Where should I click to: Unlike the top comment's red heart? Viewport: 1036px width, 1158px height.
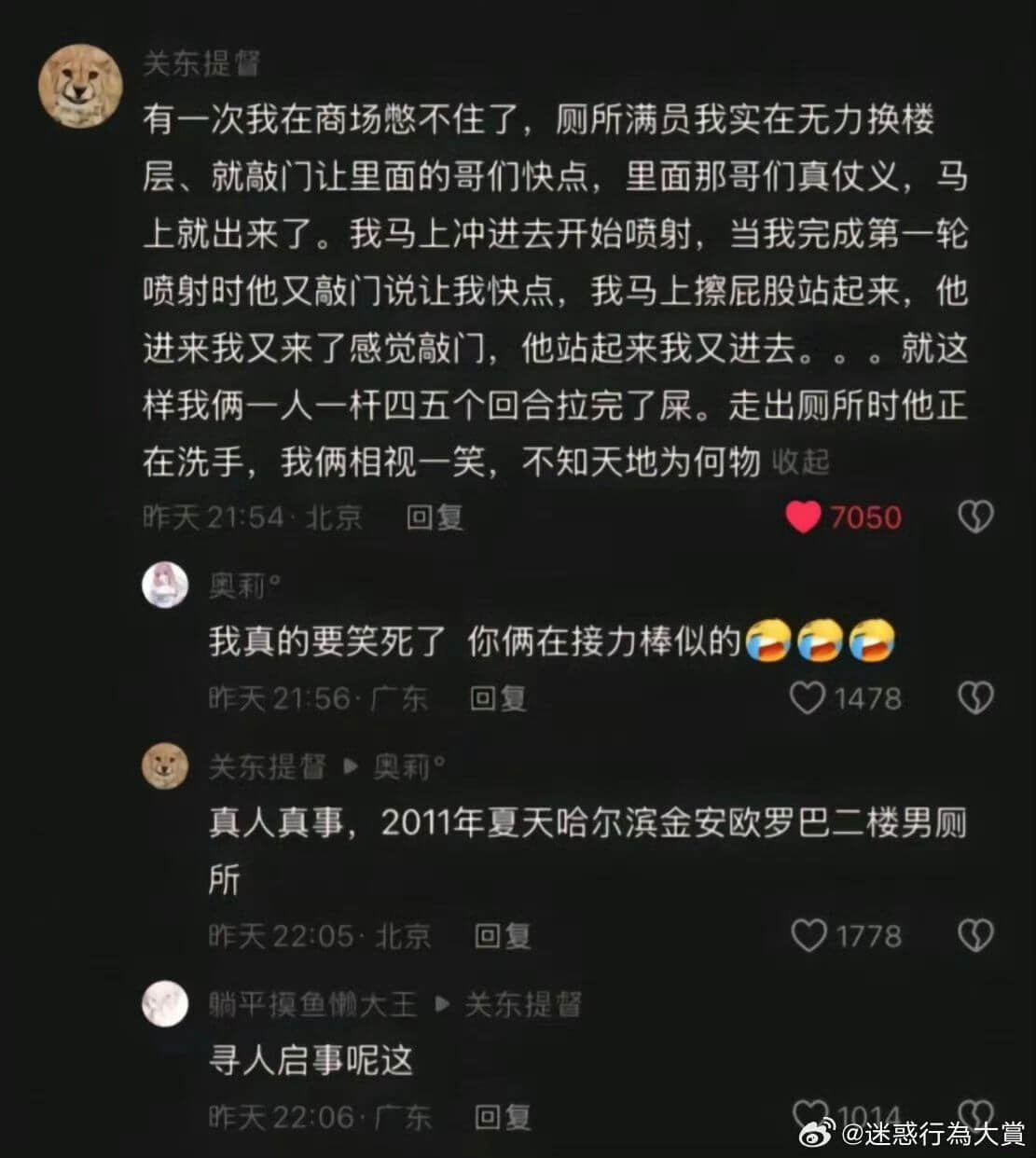coord(803,517)
